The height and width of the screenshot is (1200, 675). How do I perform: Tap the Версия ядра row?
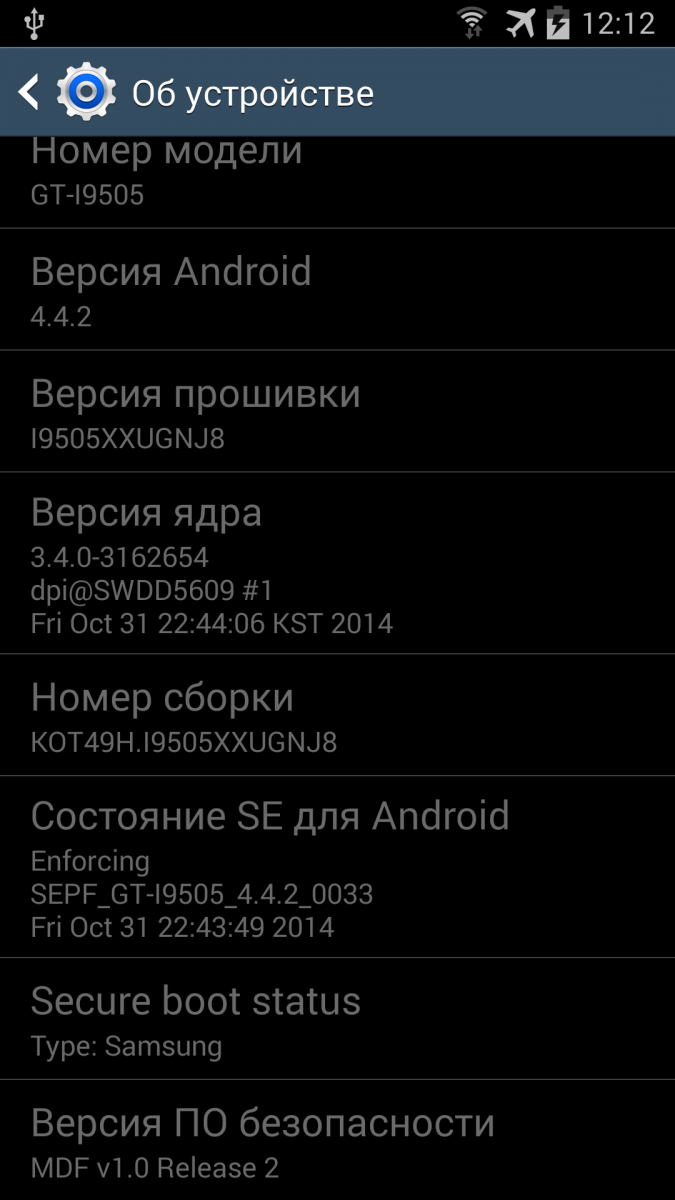[337, 564]
